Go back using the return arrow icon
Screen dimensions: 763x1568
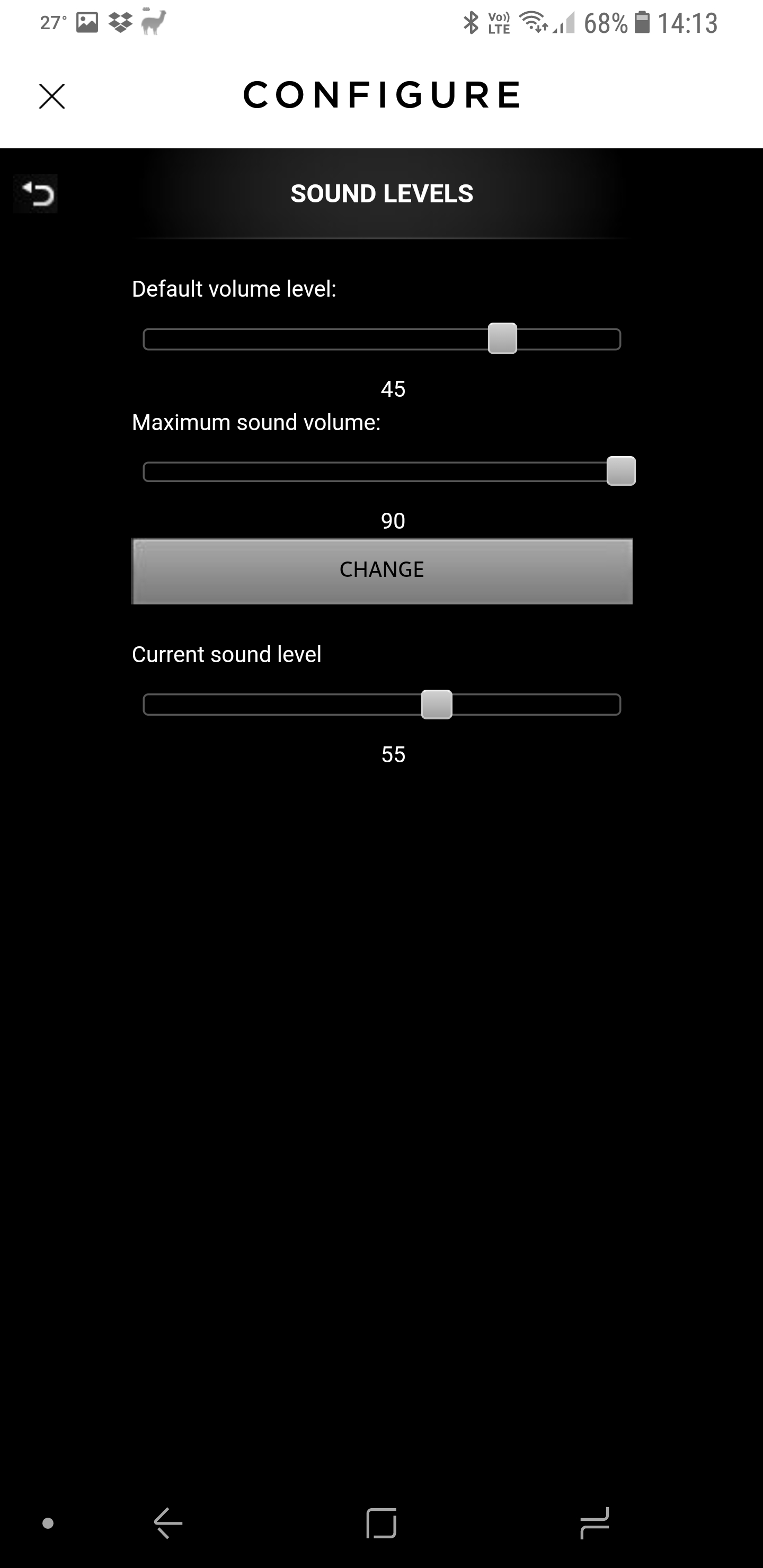coord(36,194)
